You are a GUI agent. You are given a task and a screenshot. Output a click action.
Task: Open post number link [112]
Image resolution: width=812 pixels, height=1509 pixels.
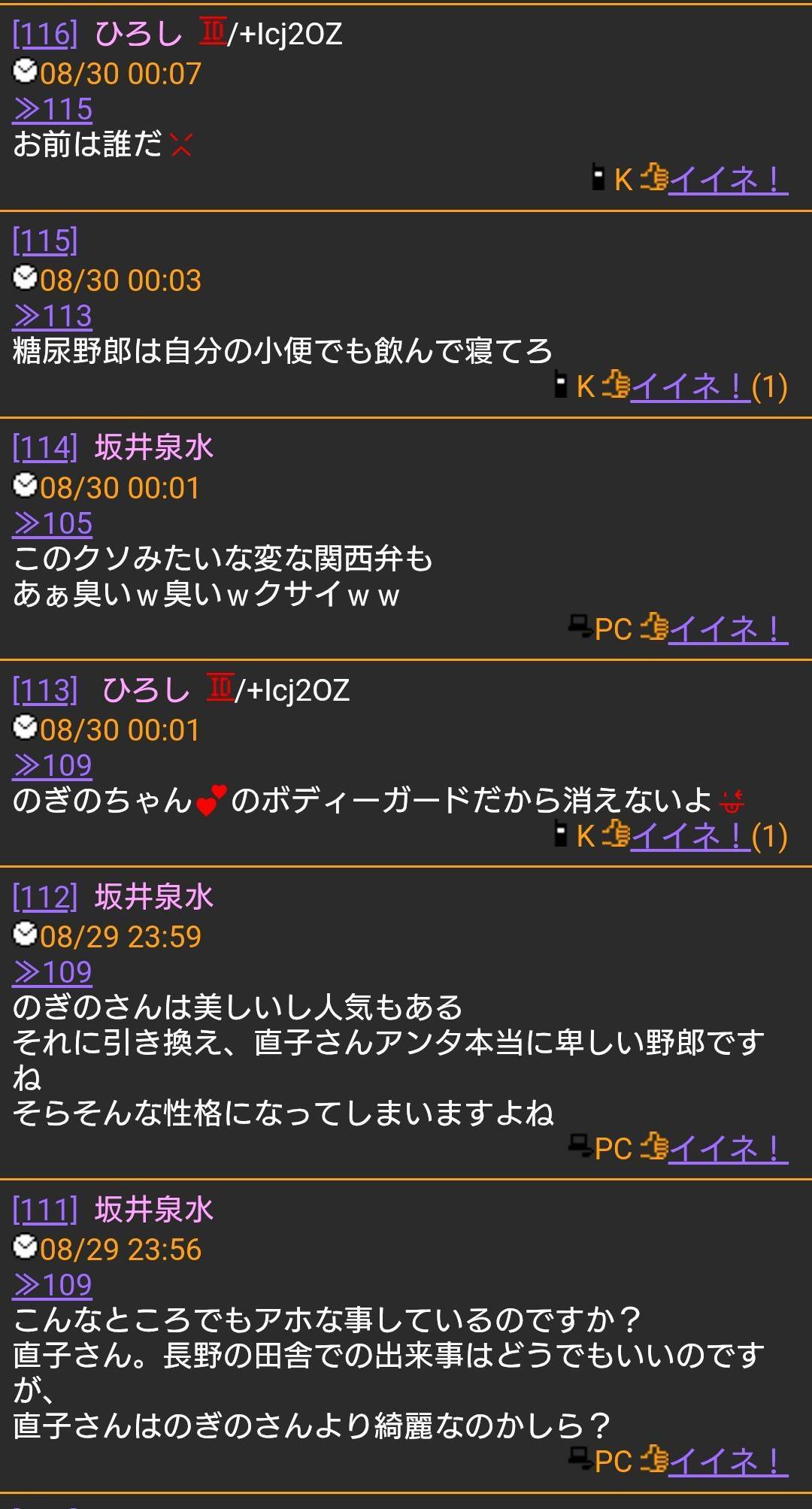tap(45, 898)
